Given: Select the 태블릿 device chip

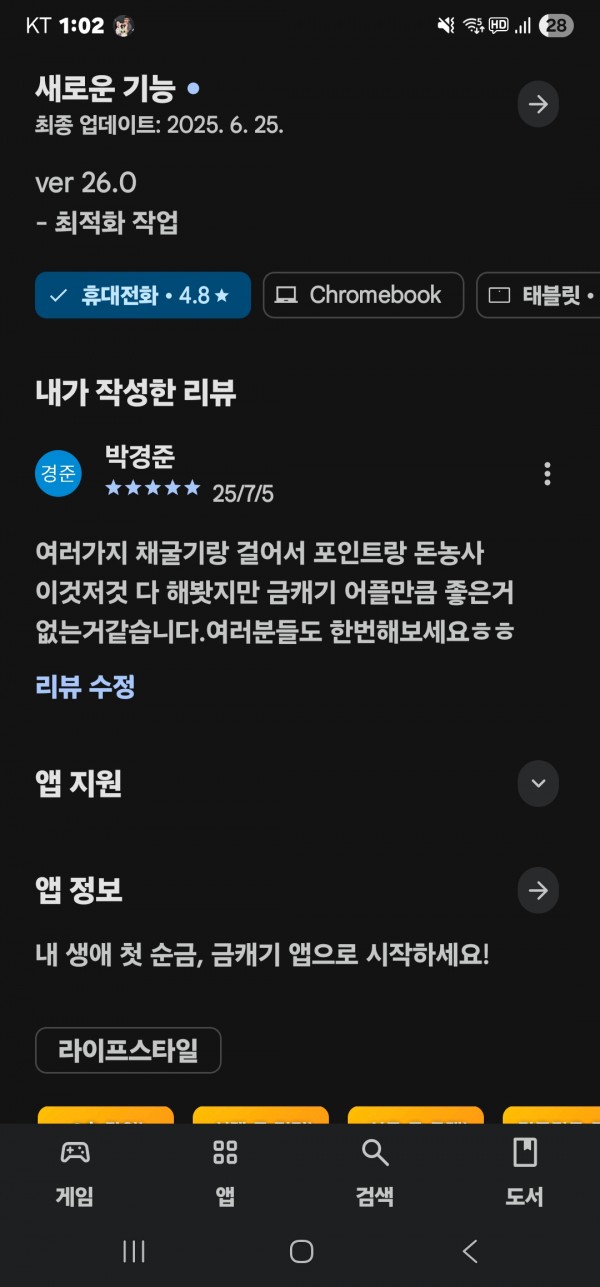Looking at the screenshot, I should [540, 295].
